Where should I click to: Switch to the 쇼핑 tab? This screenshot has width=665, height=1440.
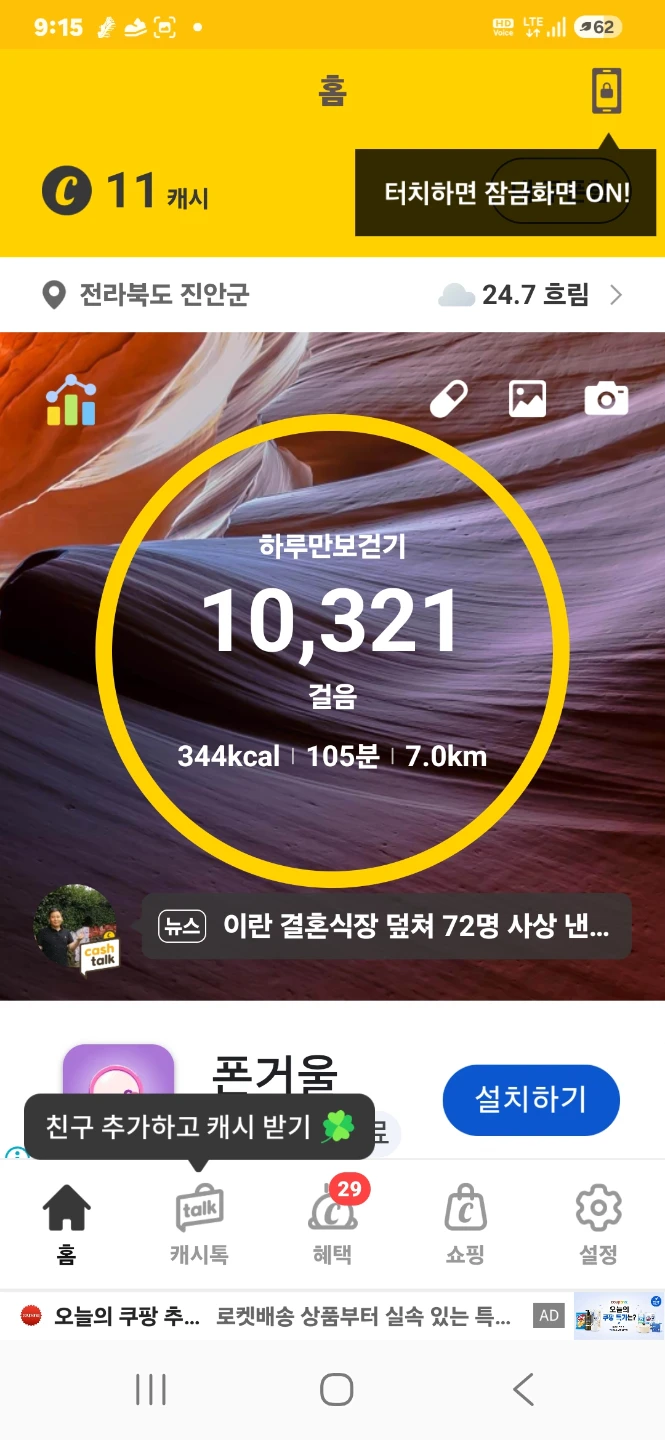[x=466, y=1225]
